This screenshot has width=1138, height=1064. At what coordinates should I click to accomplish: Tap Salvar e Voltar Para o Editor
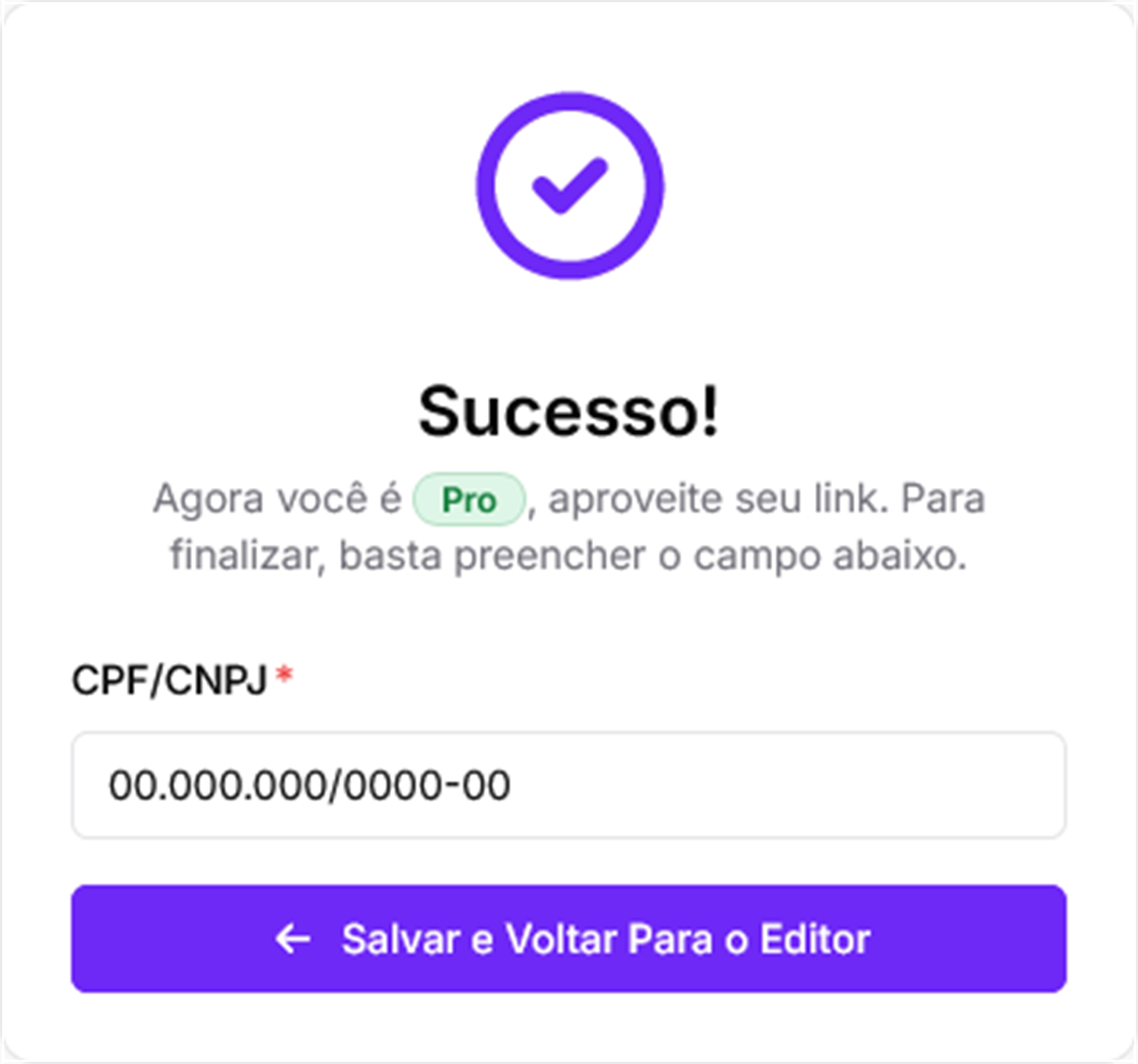pos(568,939)
